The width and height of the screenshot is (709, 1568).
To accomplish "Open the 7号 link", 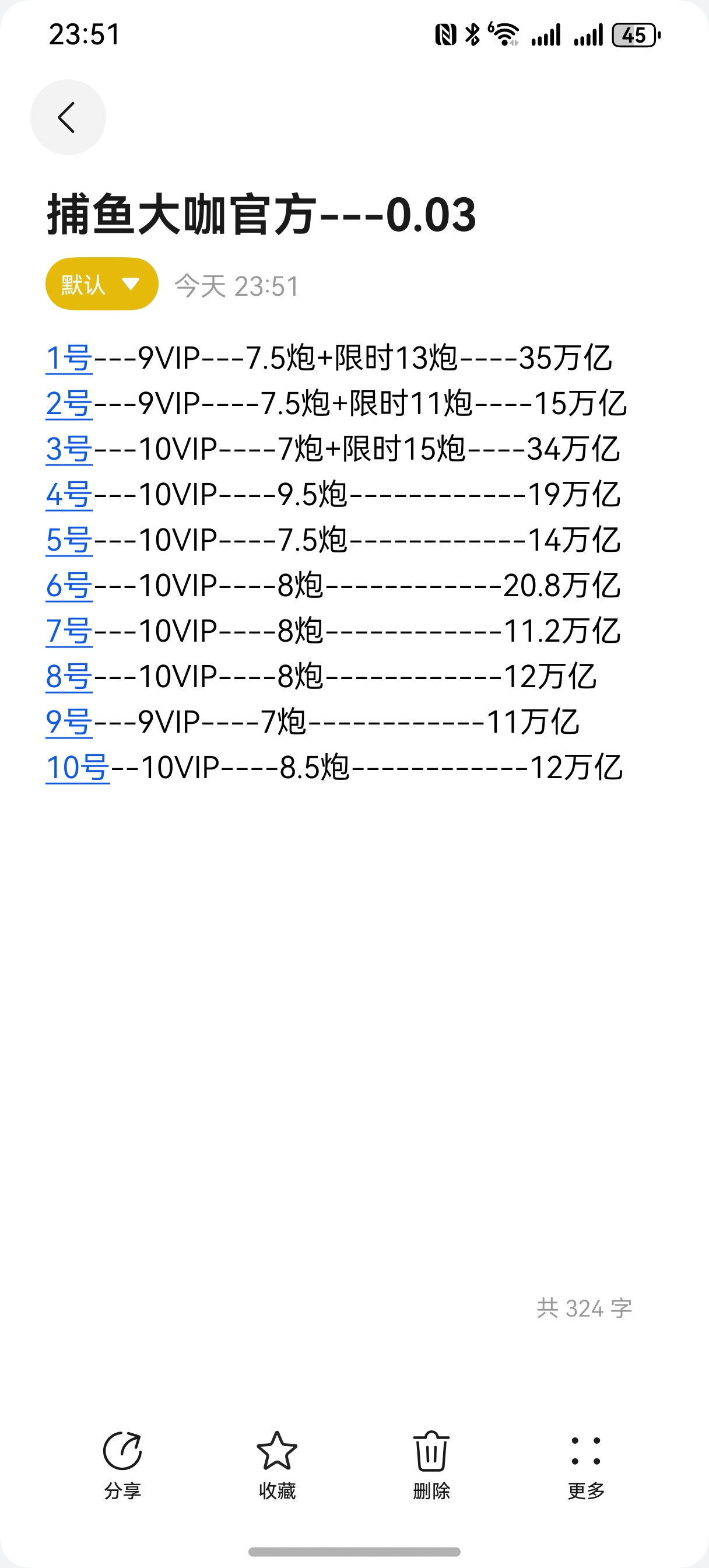I will click(x=69, y=631).
